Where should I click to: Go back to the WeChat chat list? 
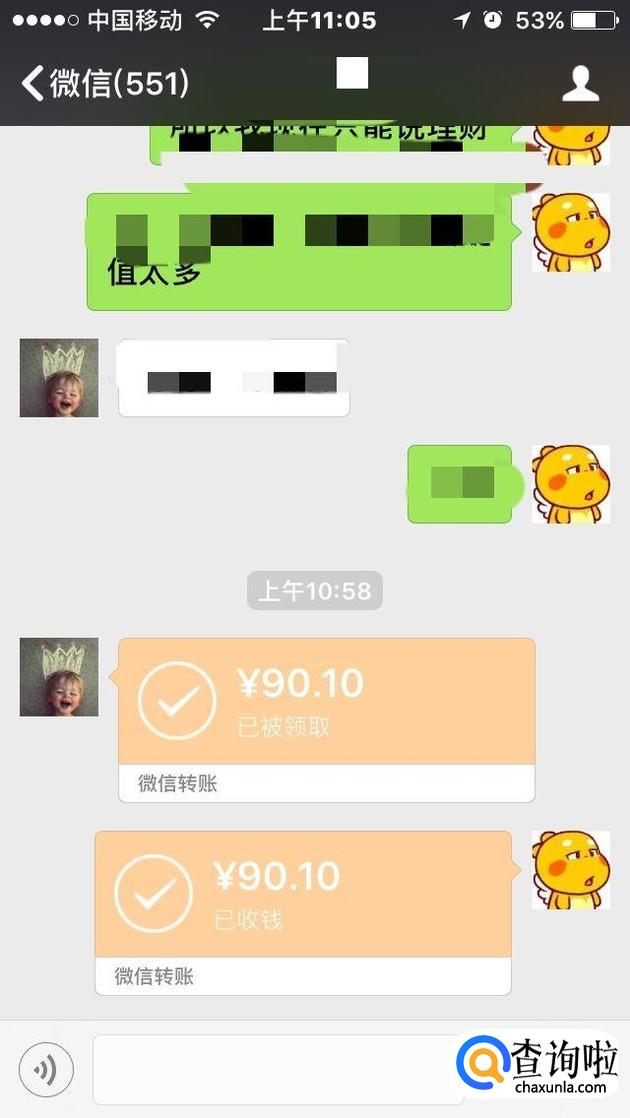(x=104, y=83)
